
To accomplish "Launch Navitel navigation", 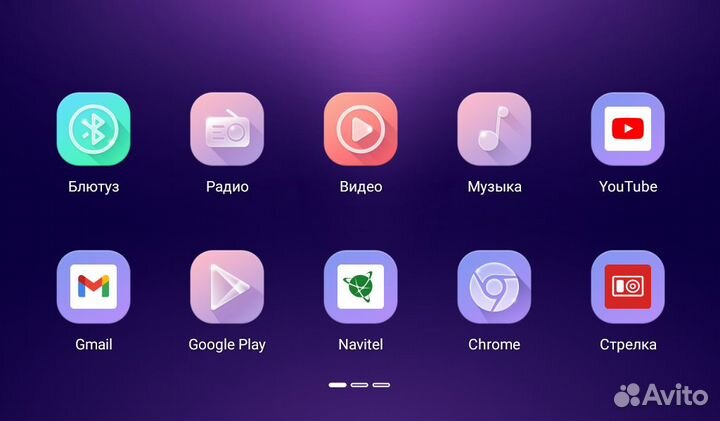I will (x=360, y=287).
